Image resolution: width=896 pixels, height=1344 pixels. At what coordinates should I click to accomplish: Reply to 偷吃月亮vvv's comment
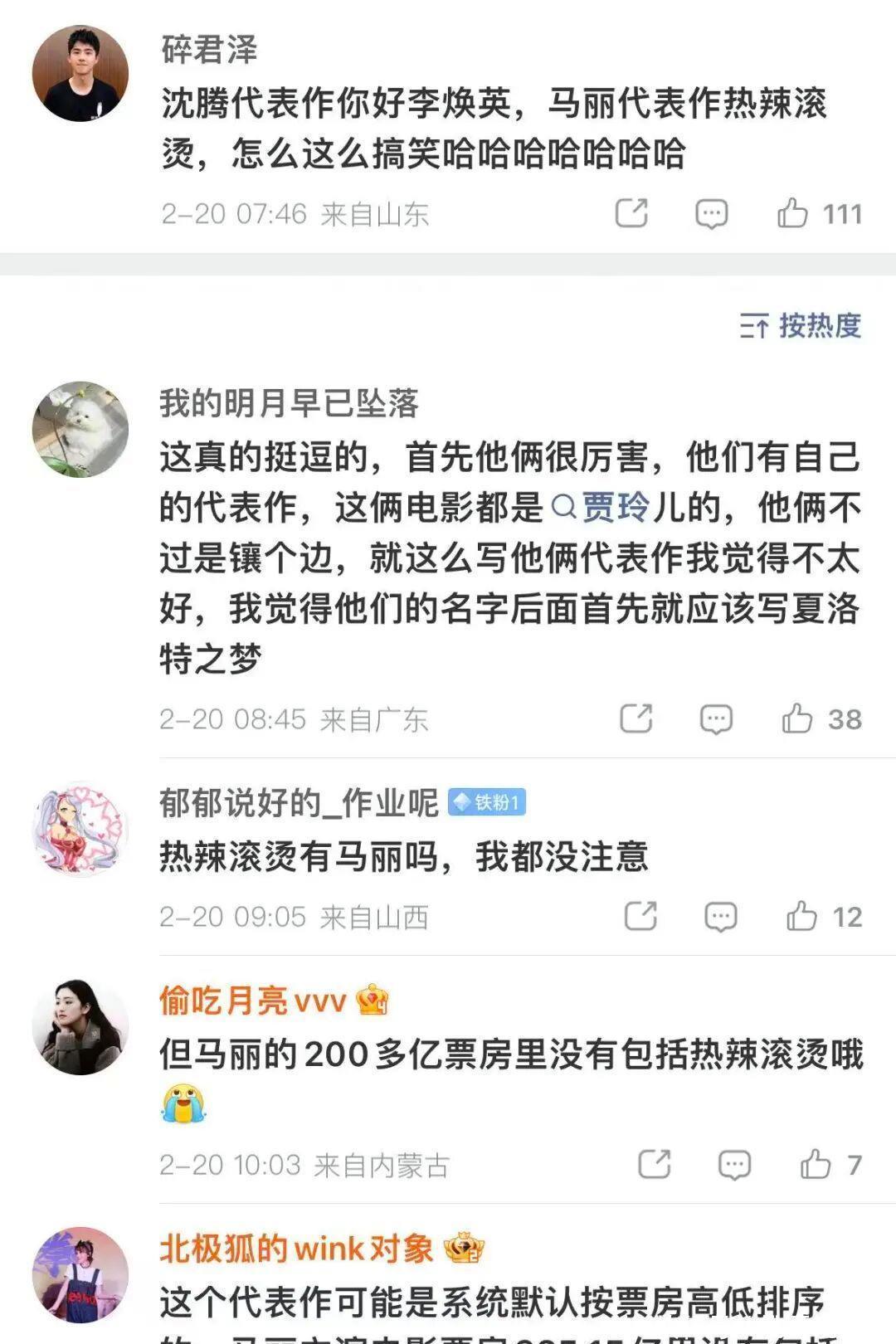pyautogui.click(x=734, y=1164)
